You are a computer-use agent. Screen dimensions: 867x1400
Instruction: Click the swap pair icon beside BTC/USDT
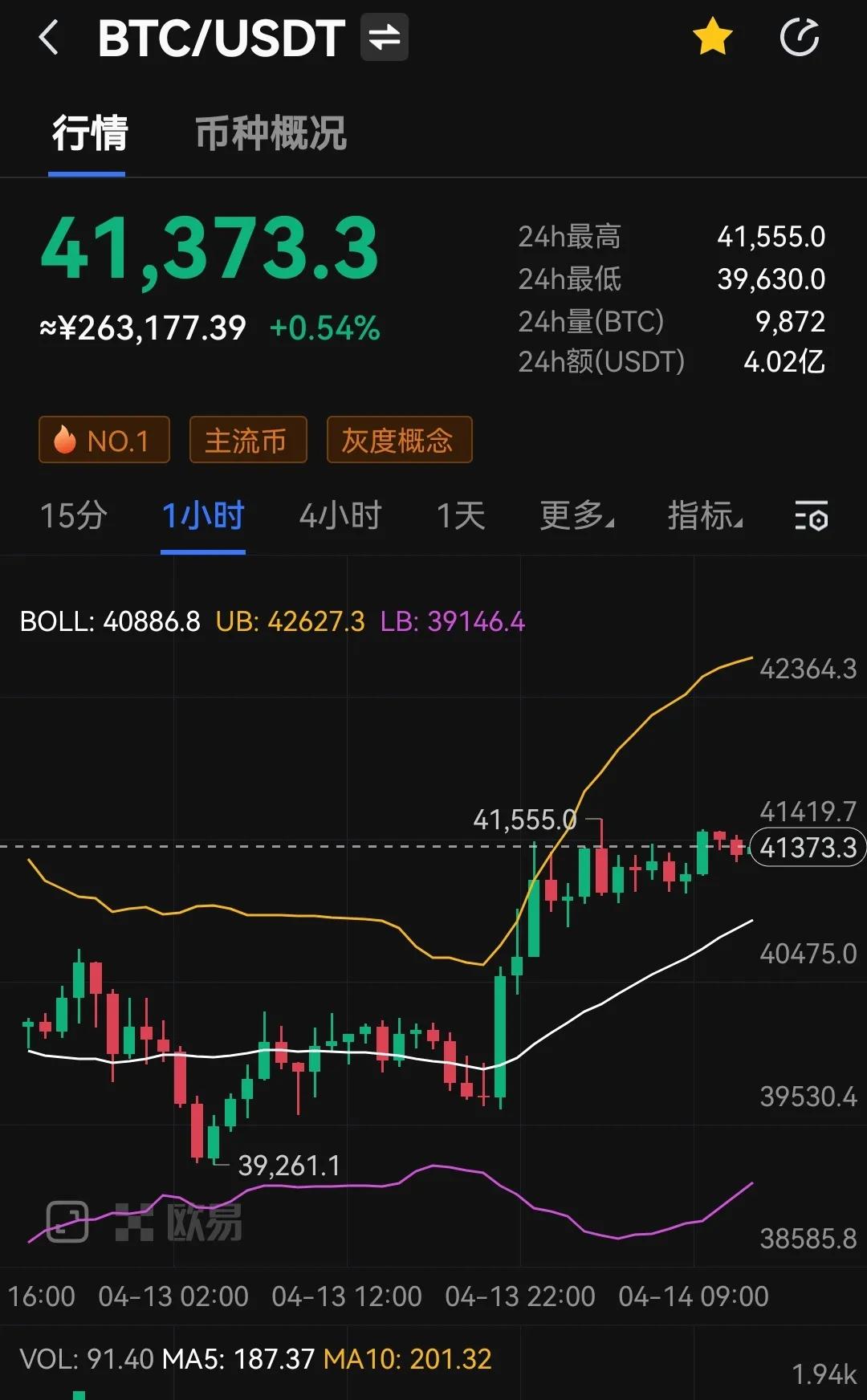click(384, 36)
